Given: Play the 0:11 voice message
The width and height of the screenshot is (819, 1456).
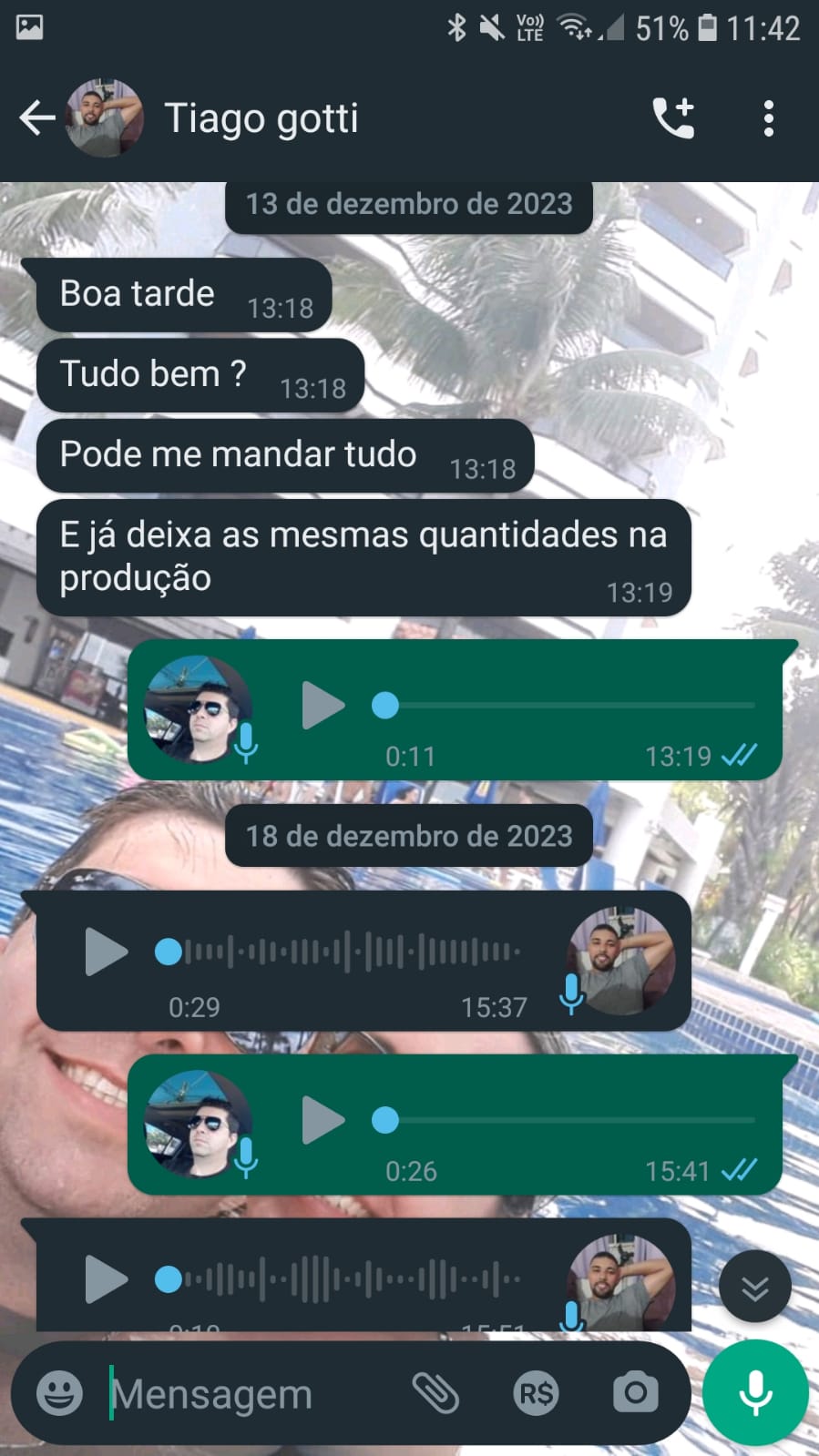Looking at the screenshot, I should (x=322, y=706).
